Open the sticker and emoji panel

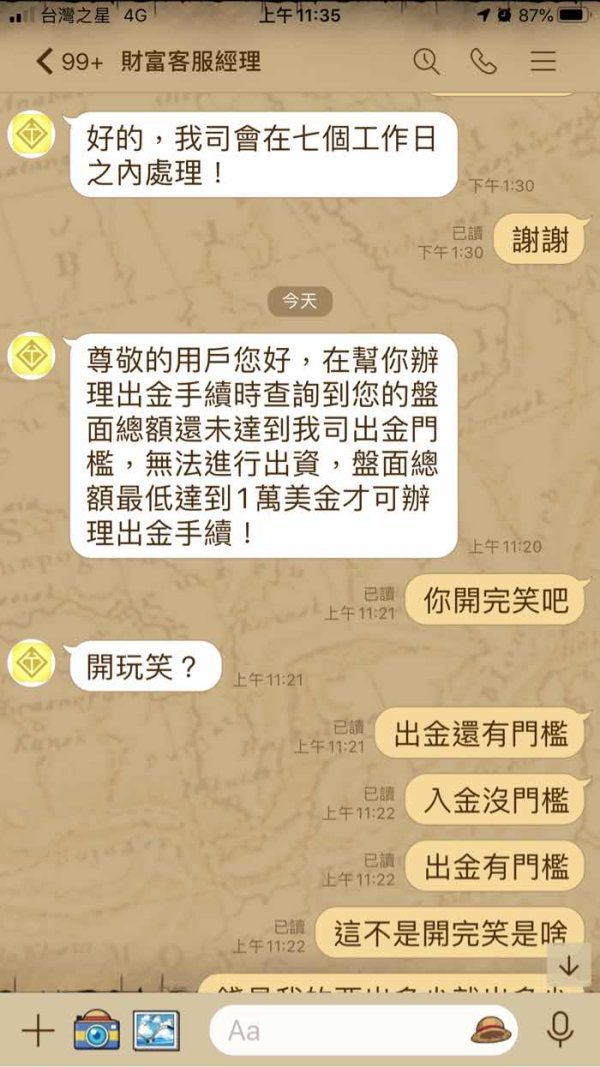[x=491, y=1030]
